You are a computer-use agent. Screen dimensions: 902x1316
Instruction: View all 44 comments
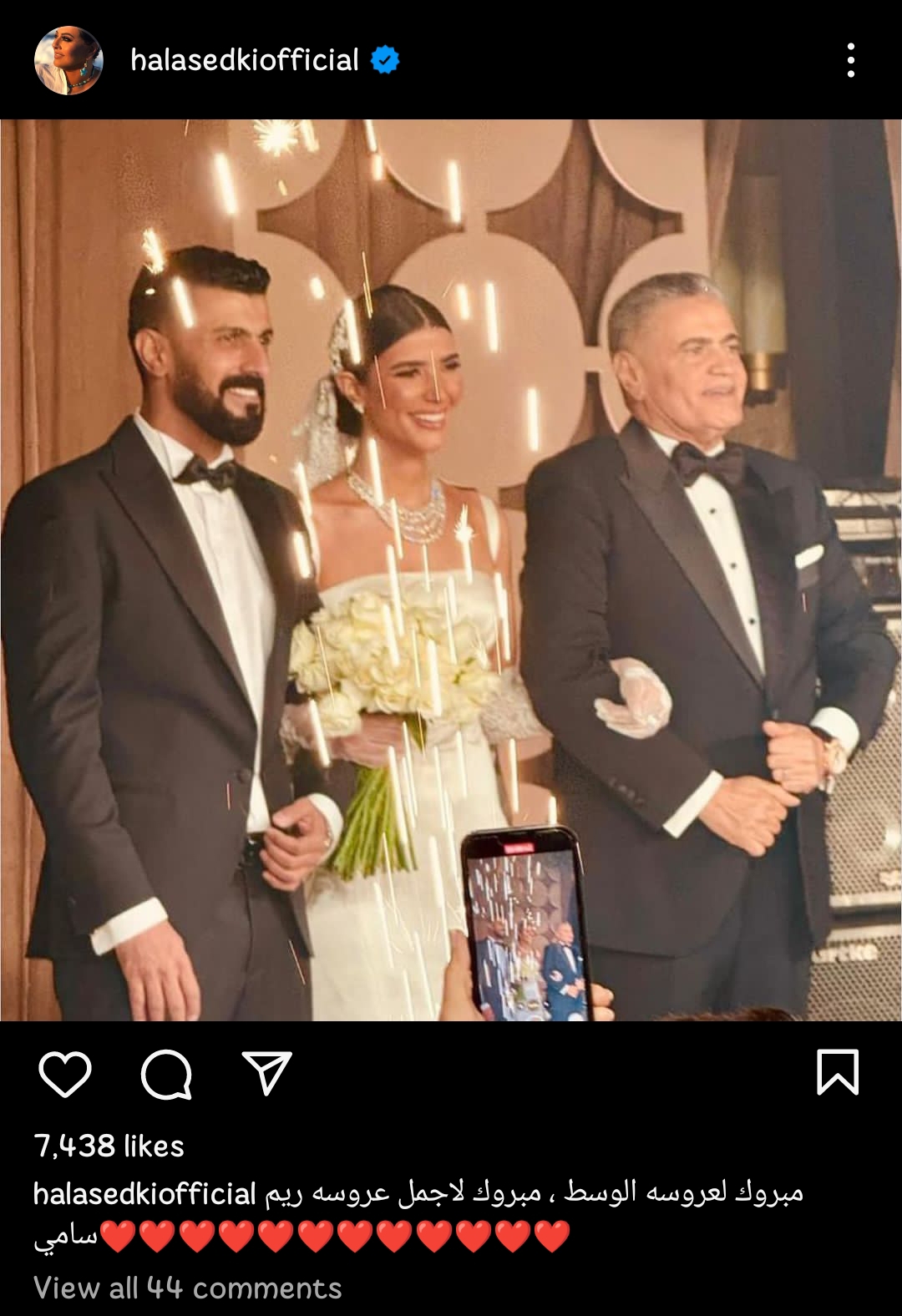click(x=188, y=1288)
